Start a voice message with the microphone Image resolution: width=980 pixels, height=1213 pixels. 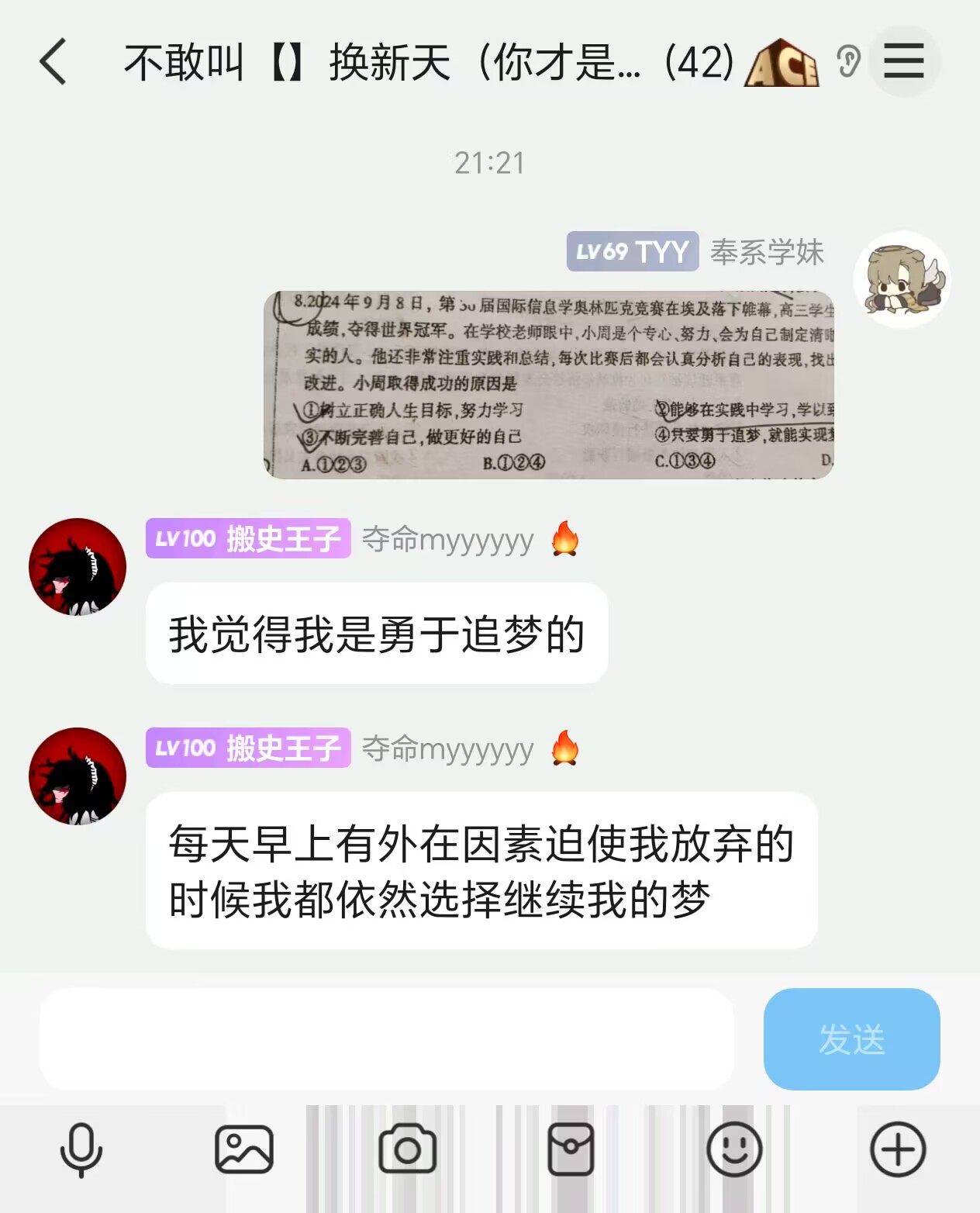coord(81,1149)
